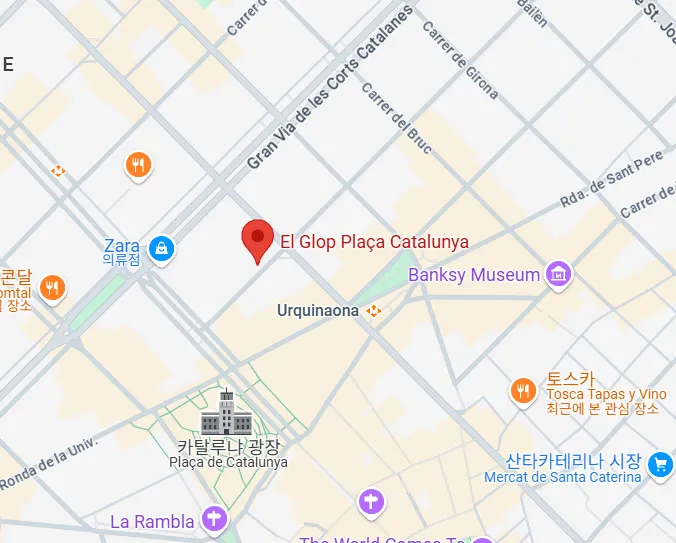Screen dimensions: 676x543
Task: Select the Mercat de Santa Caterina cart marker
Action: [x=659, y=464]
